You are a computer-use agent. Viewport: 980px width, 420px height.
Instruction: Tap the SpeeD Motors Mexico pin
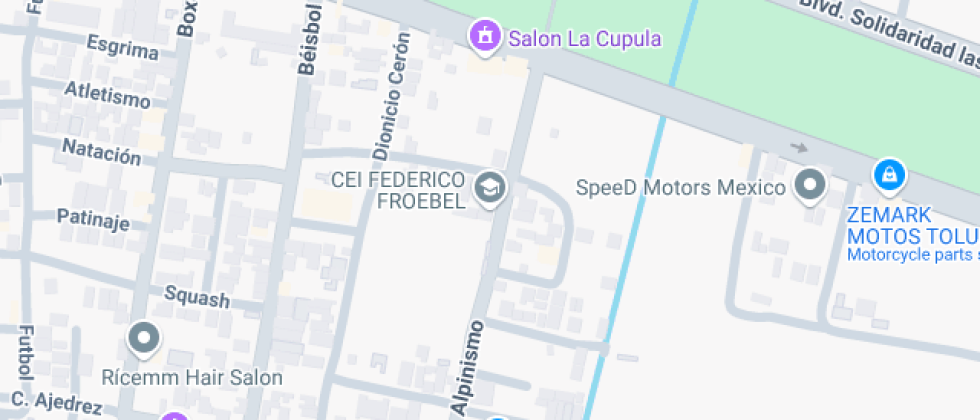pos(811,187)
